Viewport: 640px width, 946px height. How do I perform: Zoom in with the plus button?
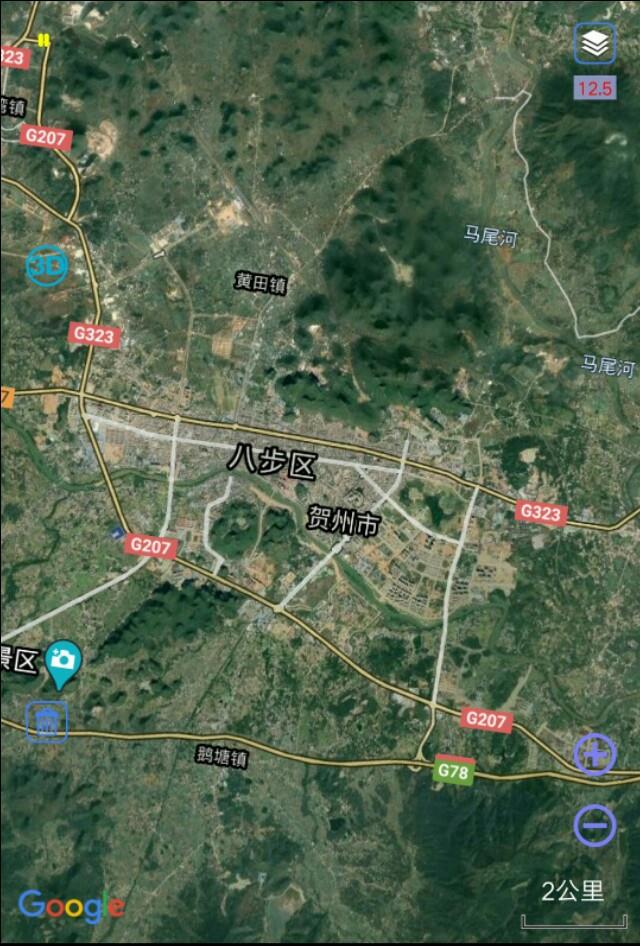pos(595,754)
